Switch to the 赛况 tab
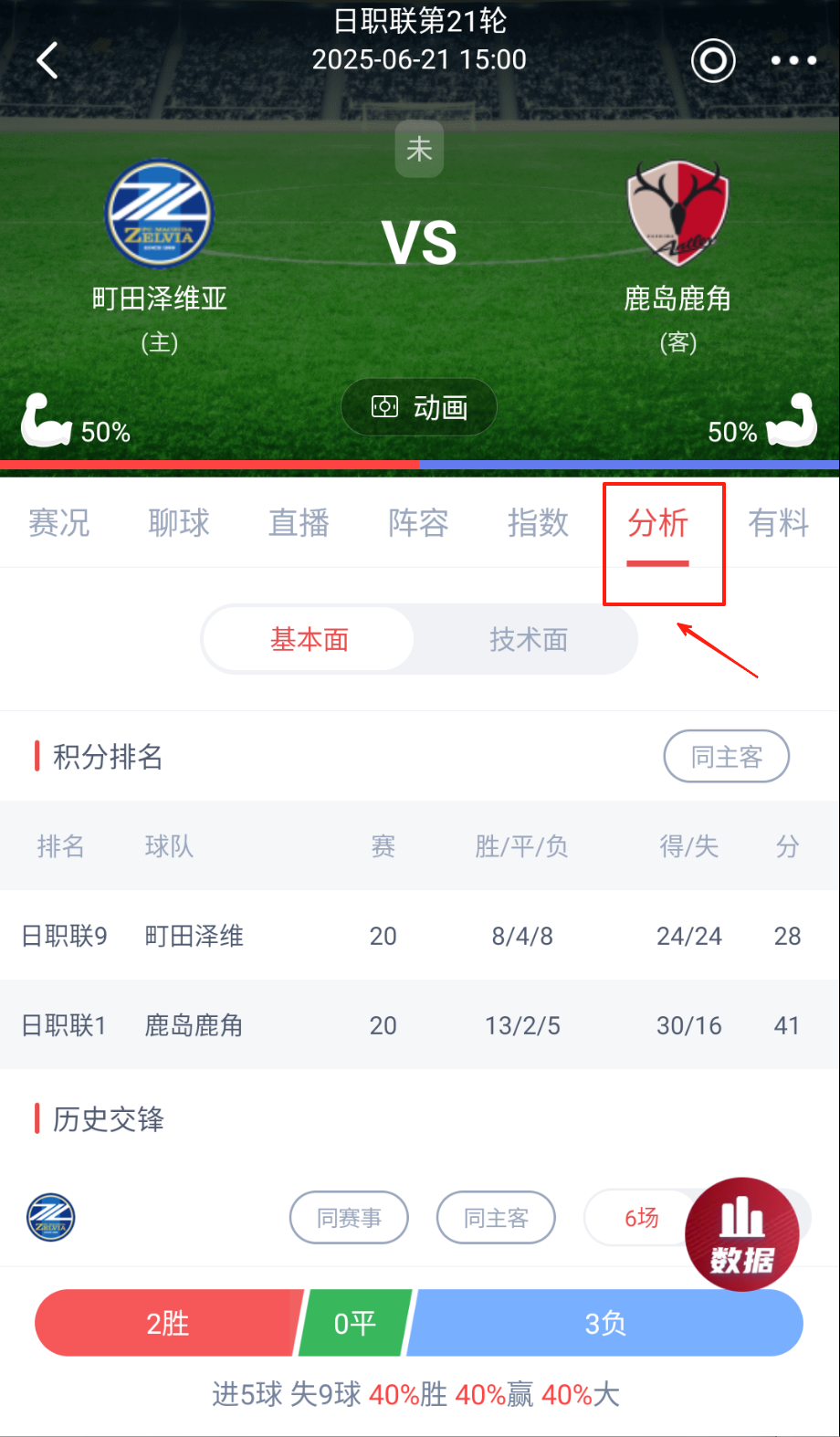This screenshot has width=840, height=1437. (x=59, y=523)
